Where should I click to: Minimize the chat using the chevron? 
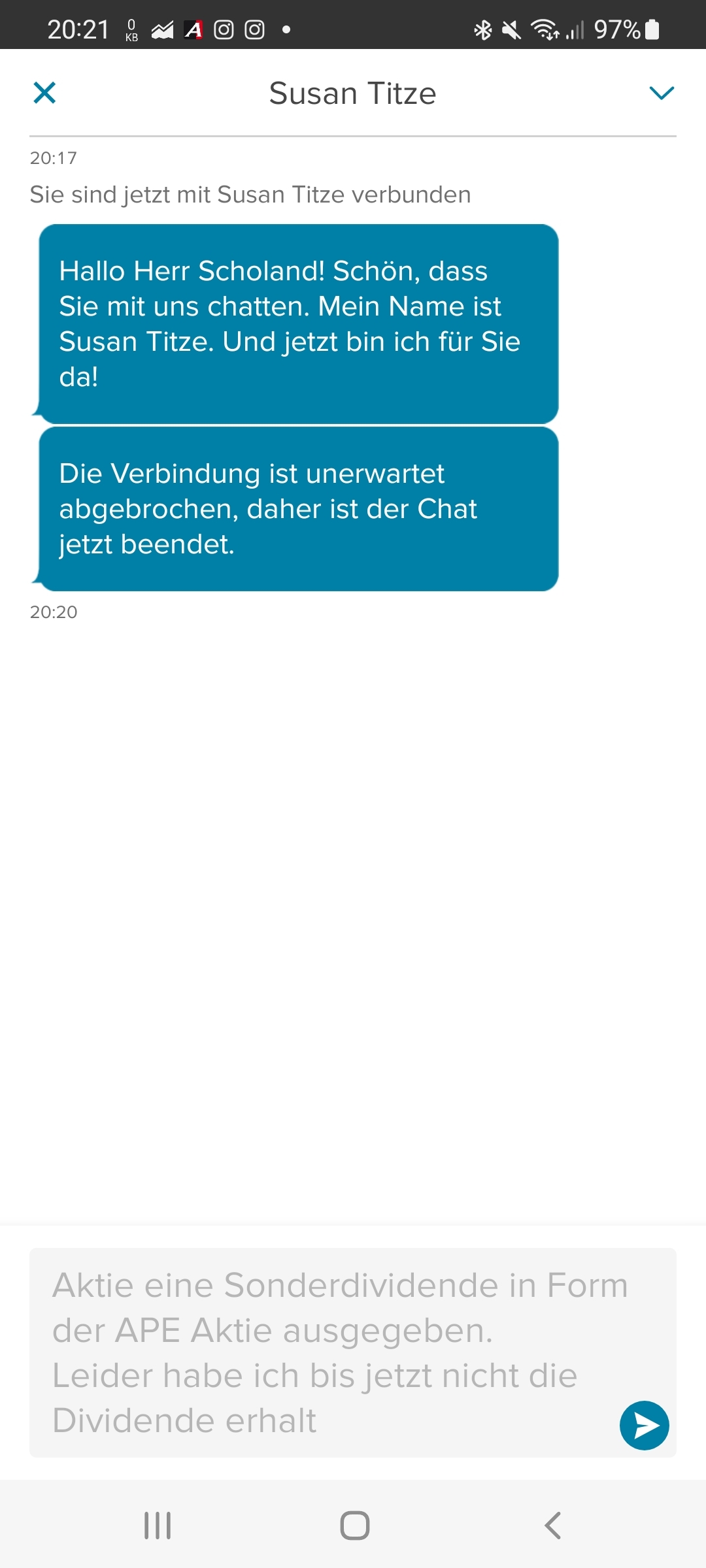pos(661,93)
